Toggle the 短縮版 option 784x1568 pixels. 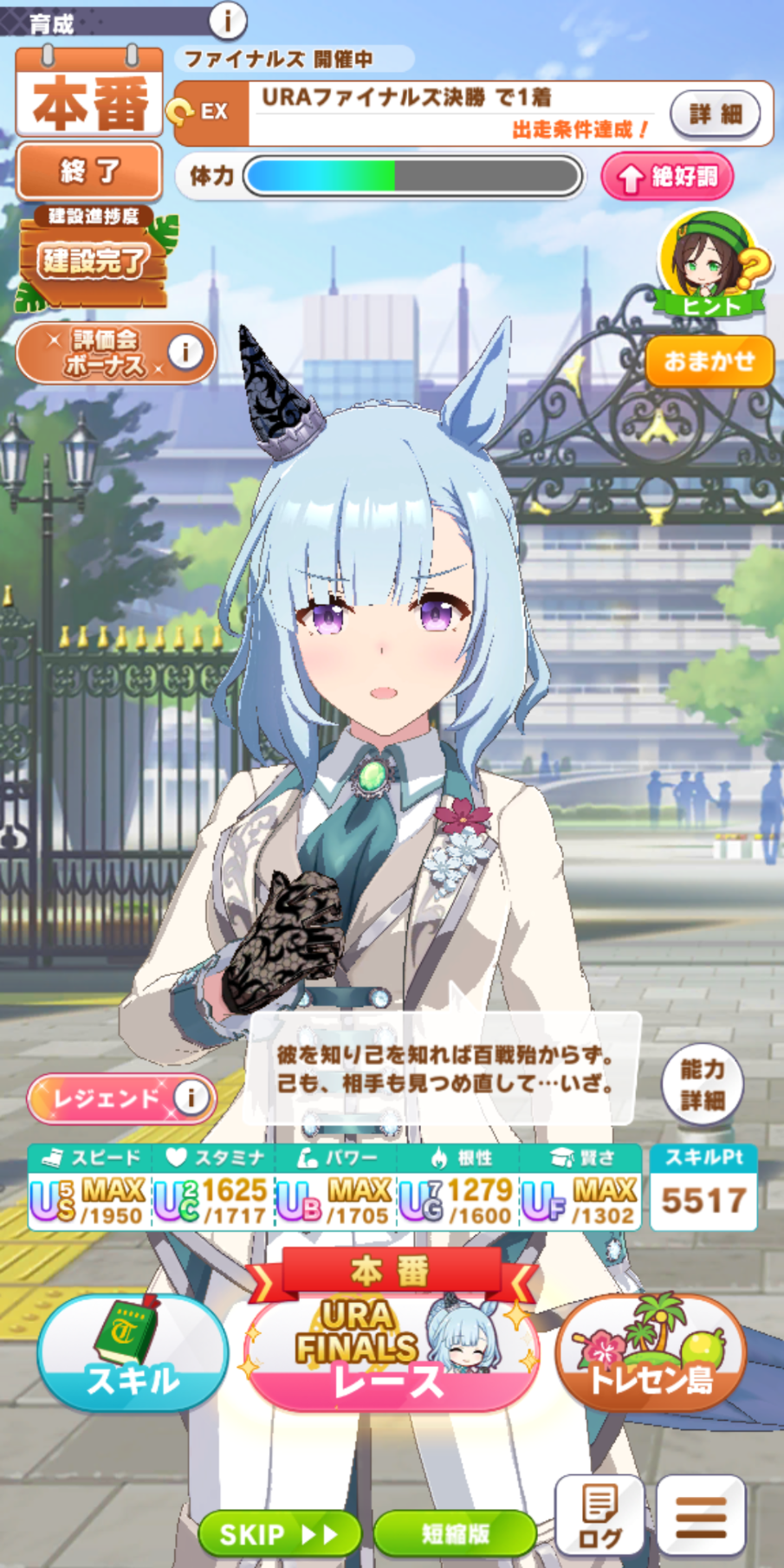(456, 1535)
